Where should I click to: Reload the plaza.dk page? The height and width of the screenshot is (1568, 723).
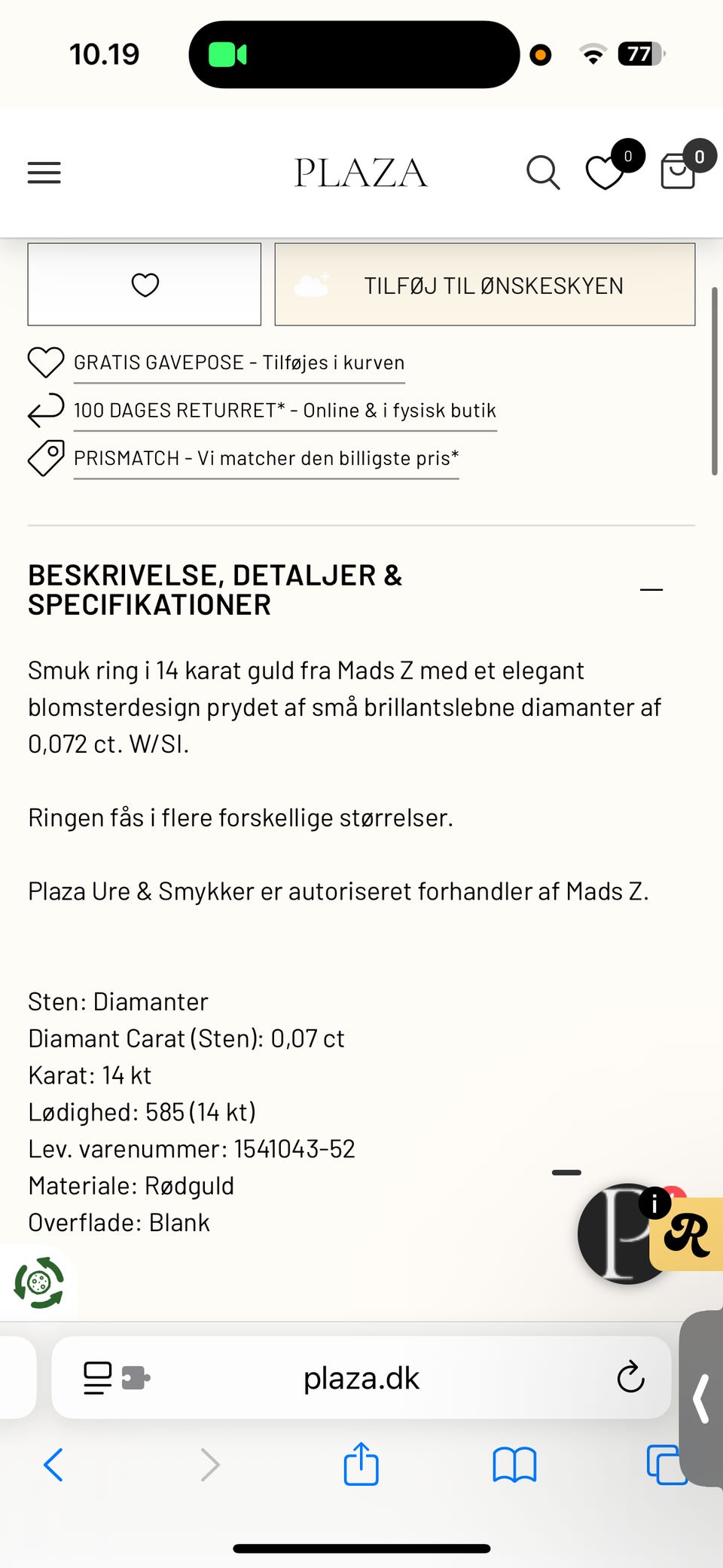tap(630, 1378)
